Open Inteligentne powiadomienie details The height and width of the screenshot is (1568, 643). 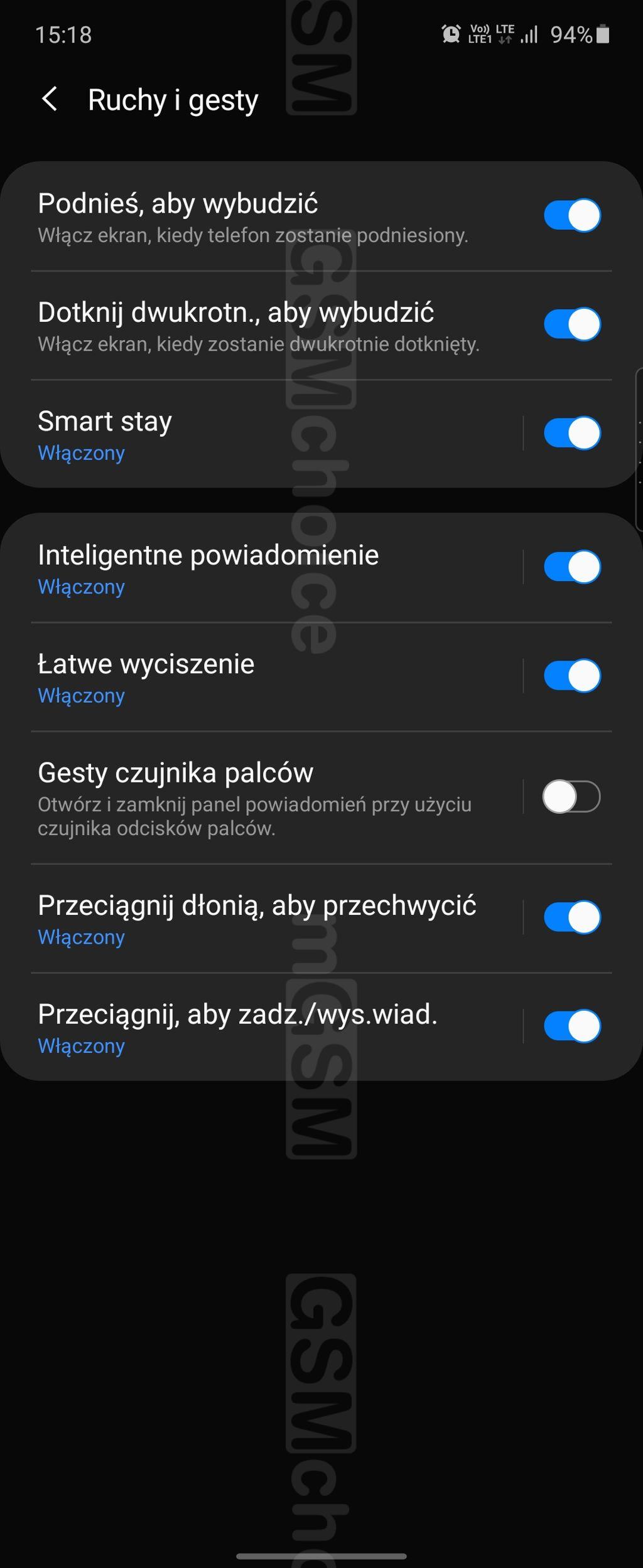(x=264, y=568)
